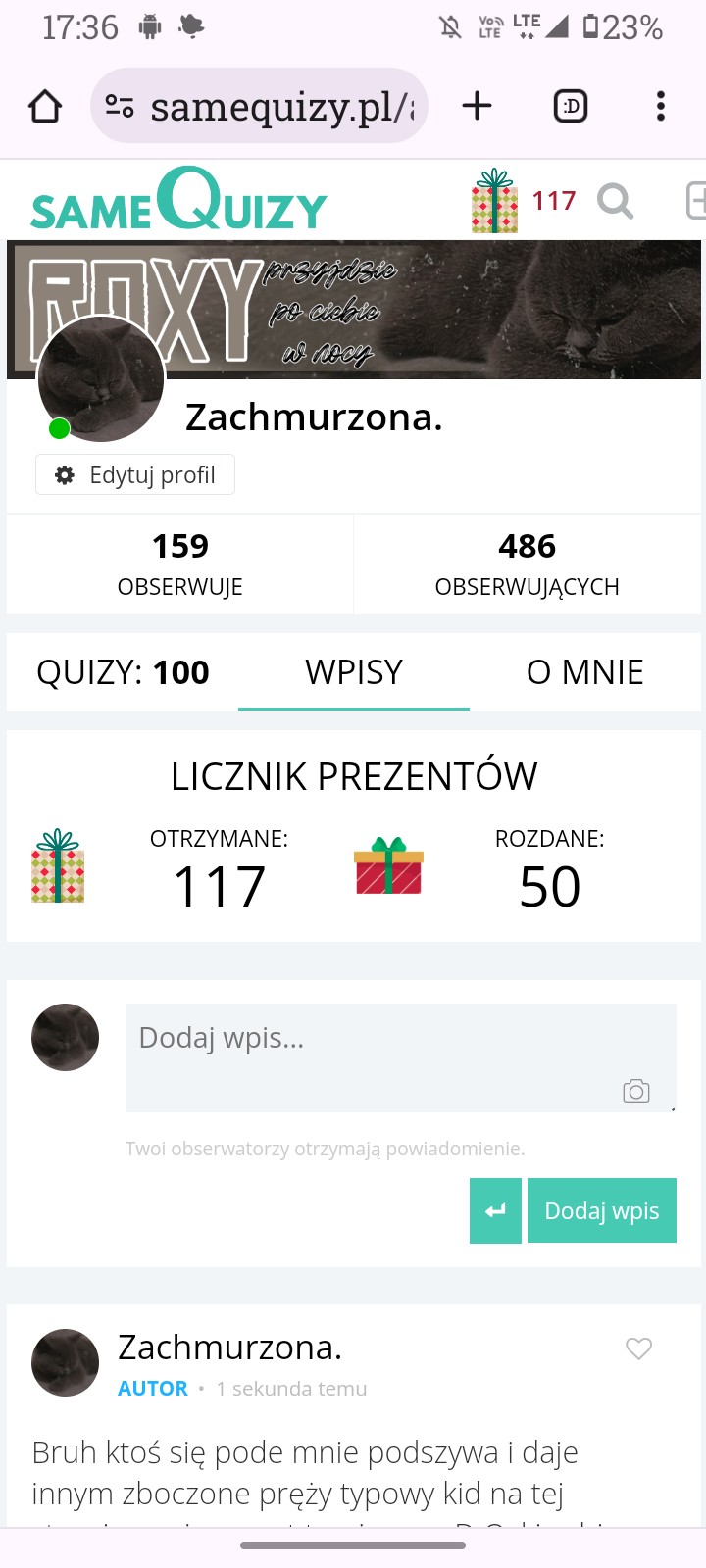Open Zachmurzona's profile name on the post

(x=230, y=1347)
